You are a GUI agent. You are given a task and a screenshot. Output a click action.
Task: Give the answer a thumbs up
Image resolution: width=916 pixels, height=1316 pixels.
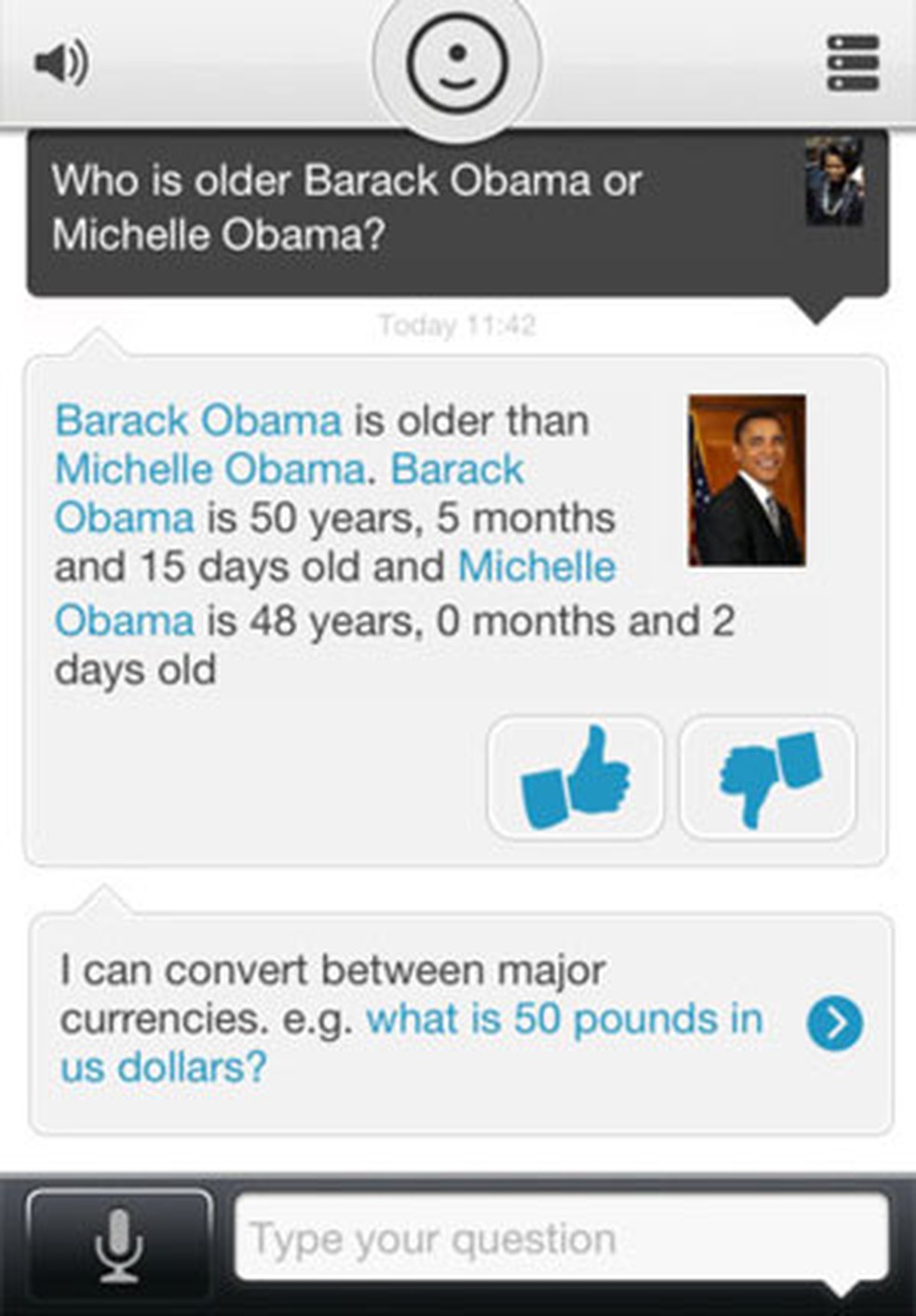pos(575,777)
